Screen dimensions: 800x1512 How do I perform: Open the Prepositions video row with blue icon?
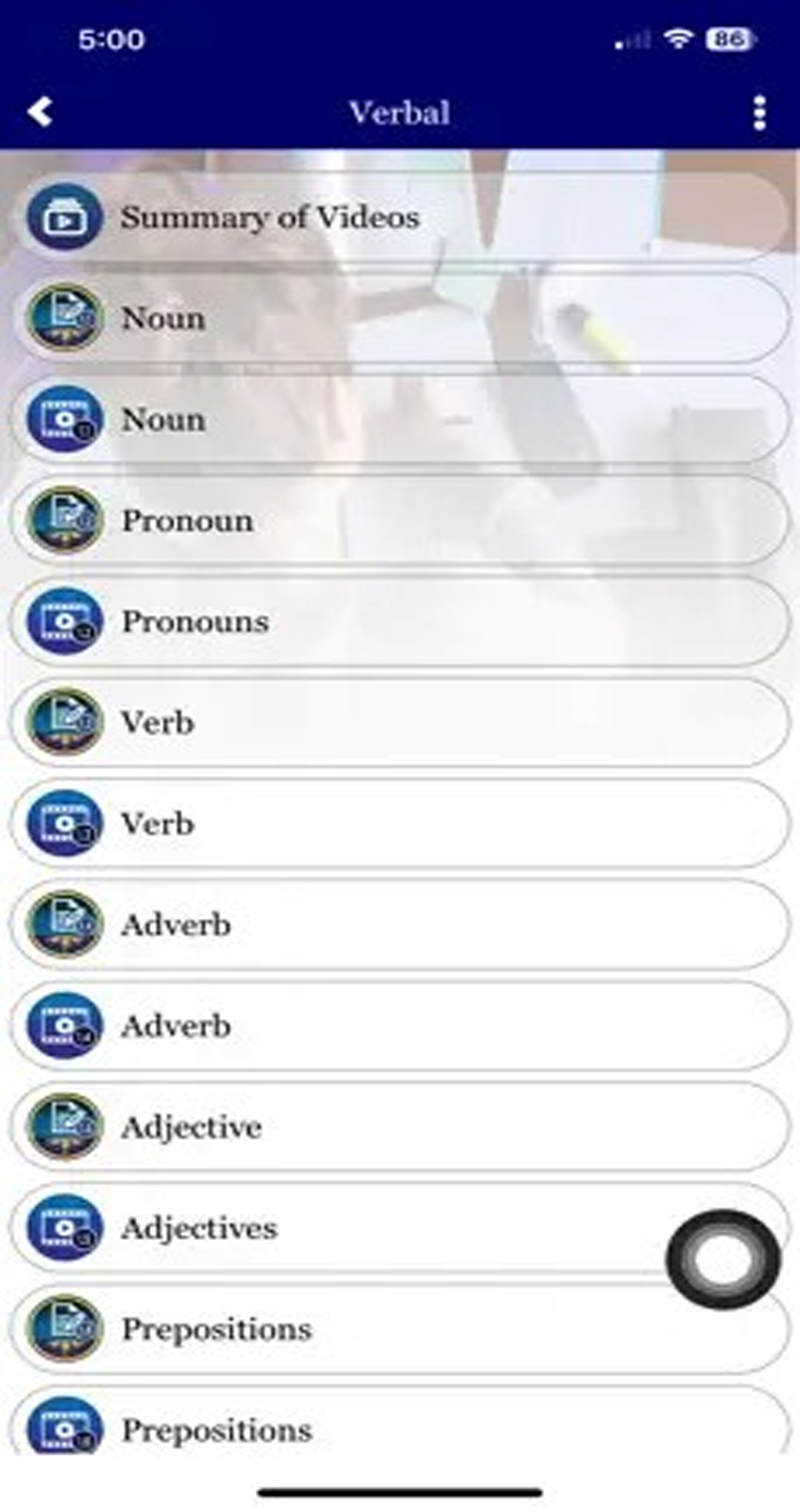pyautogui.click(x=400, y=1427)
